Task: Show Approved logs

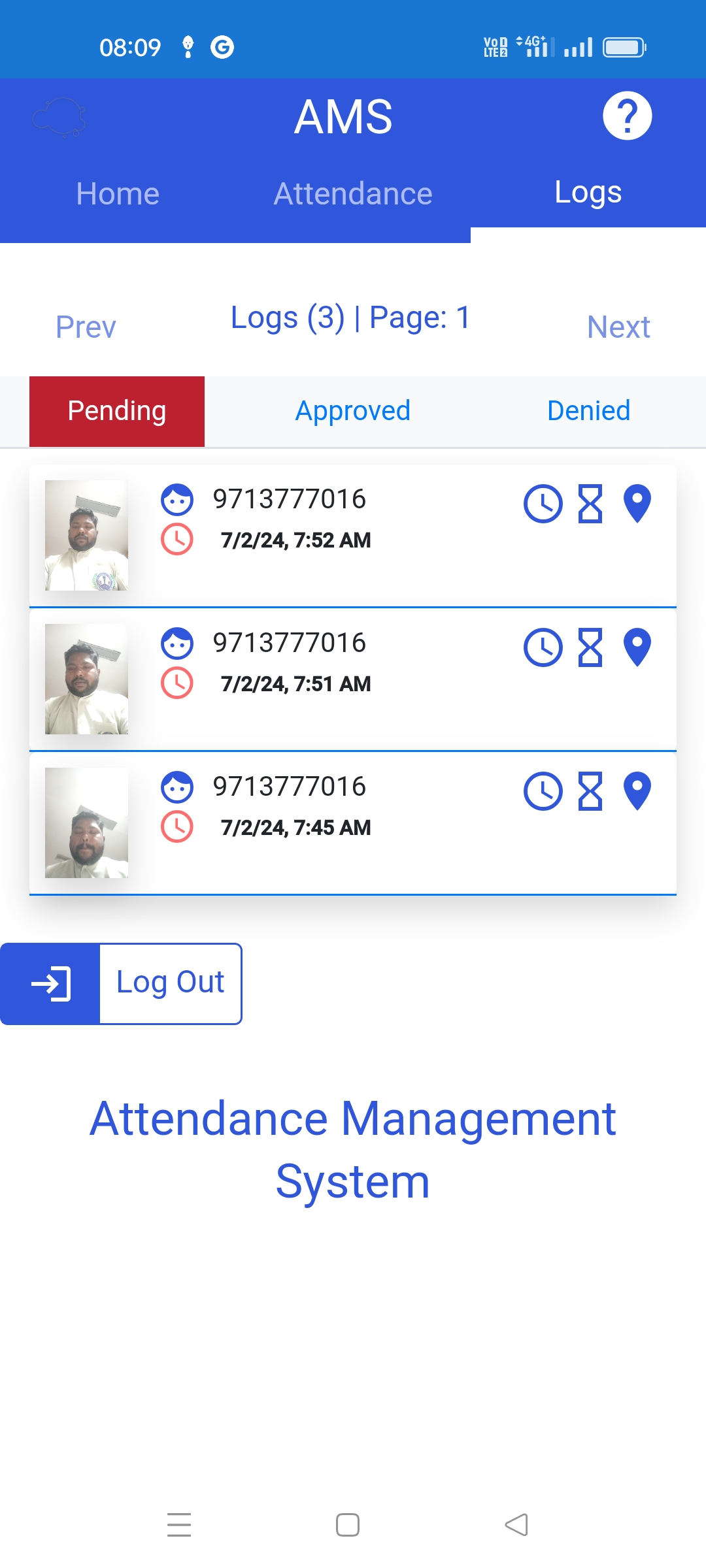Action: (x=353, y=411)
